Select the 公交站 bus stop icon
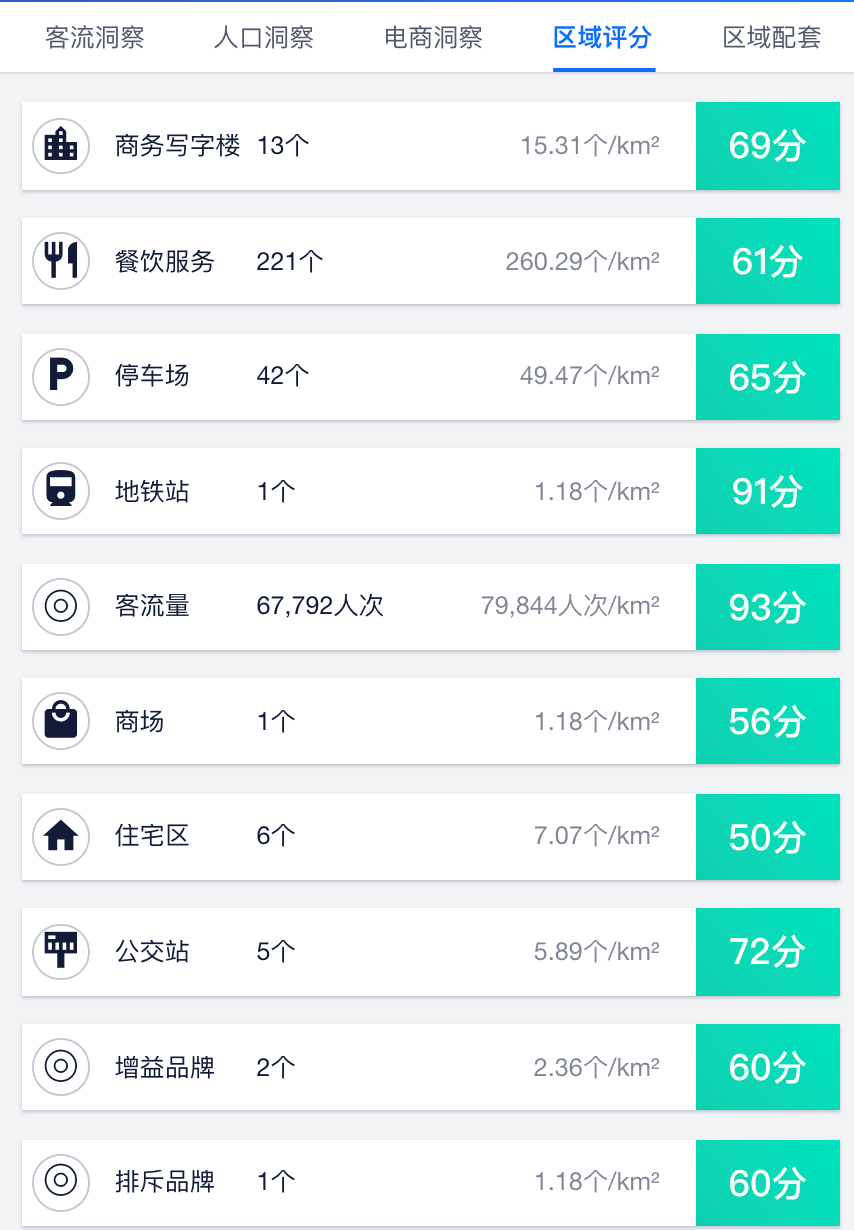 click(x=60, y=951)
